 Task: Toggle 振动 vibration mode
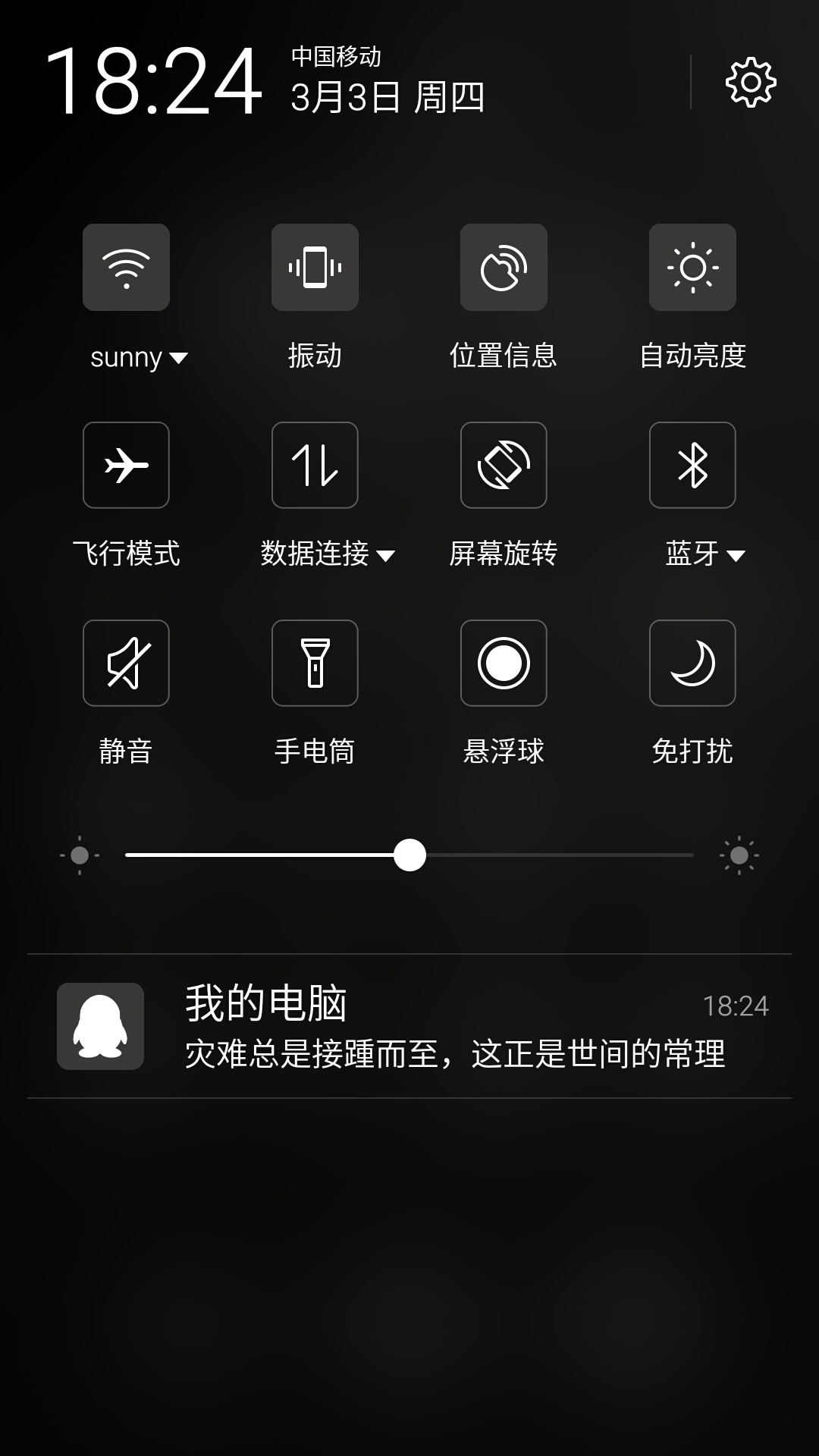[315, 267]
